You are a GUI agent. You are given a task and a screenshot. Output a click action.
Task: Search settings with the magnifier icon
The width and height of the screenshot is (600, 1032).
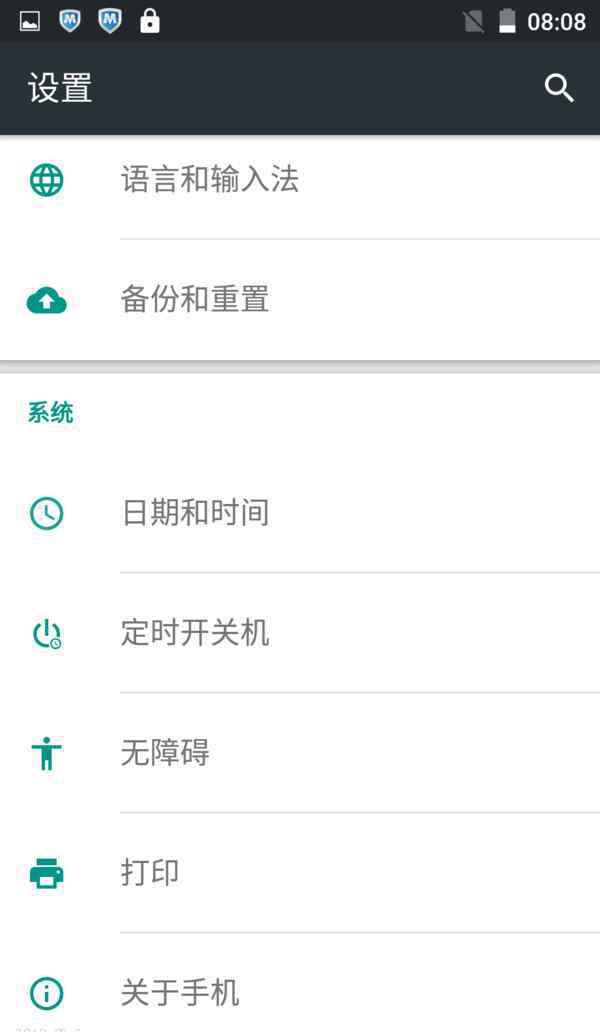pyautogui.click(x=559, y=88)
